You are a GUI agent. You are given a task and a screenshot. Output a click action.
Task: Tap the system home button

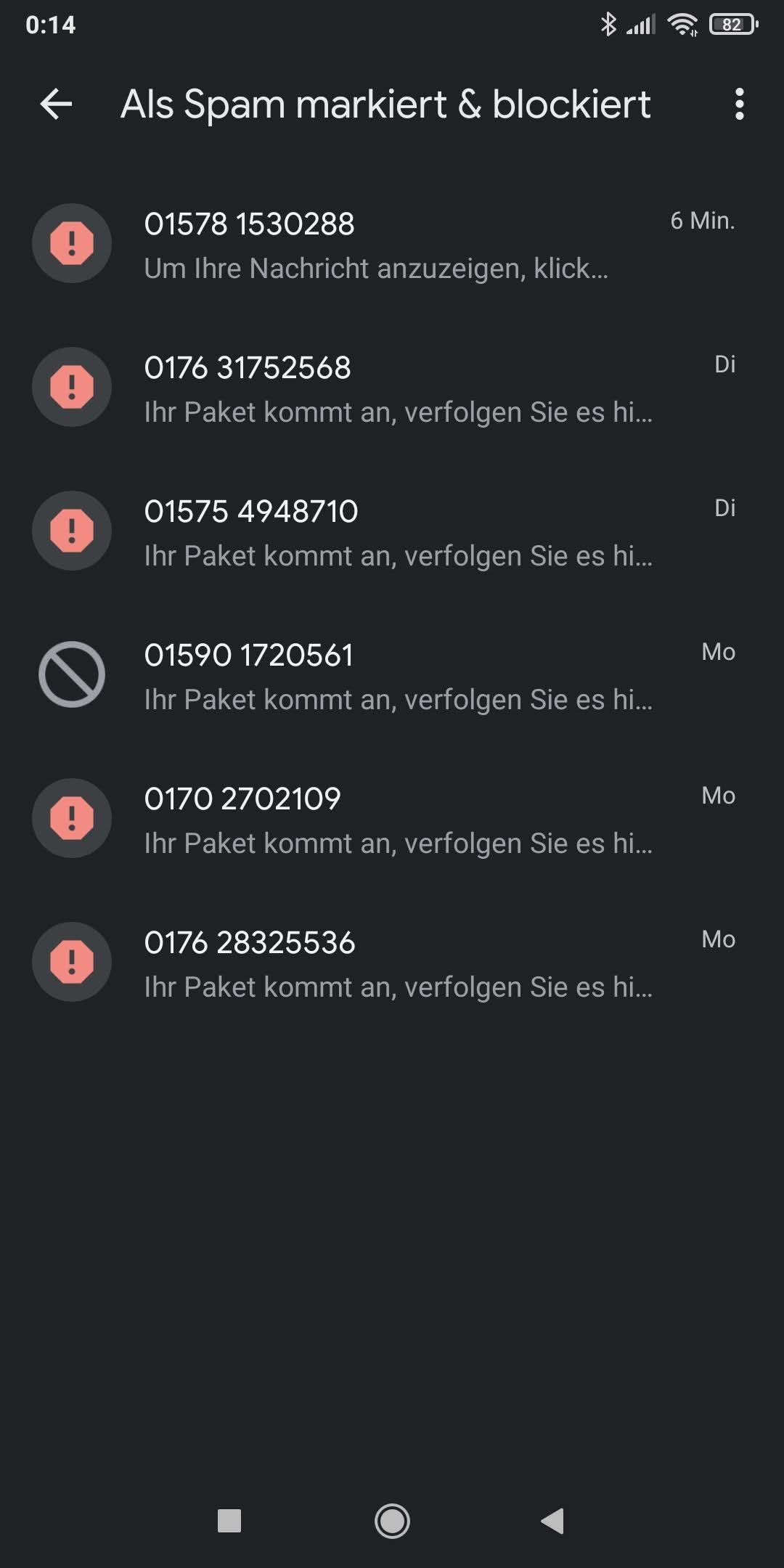(392, 1520)
